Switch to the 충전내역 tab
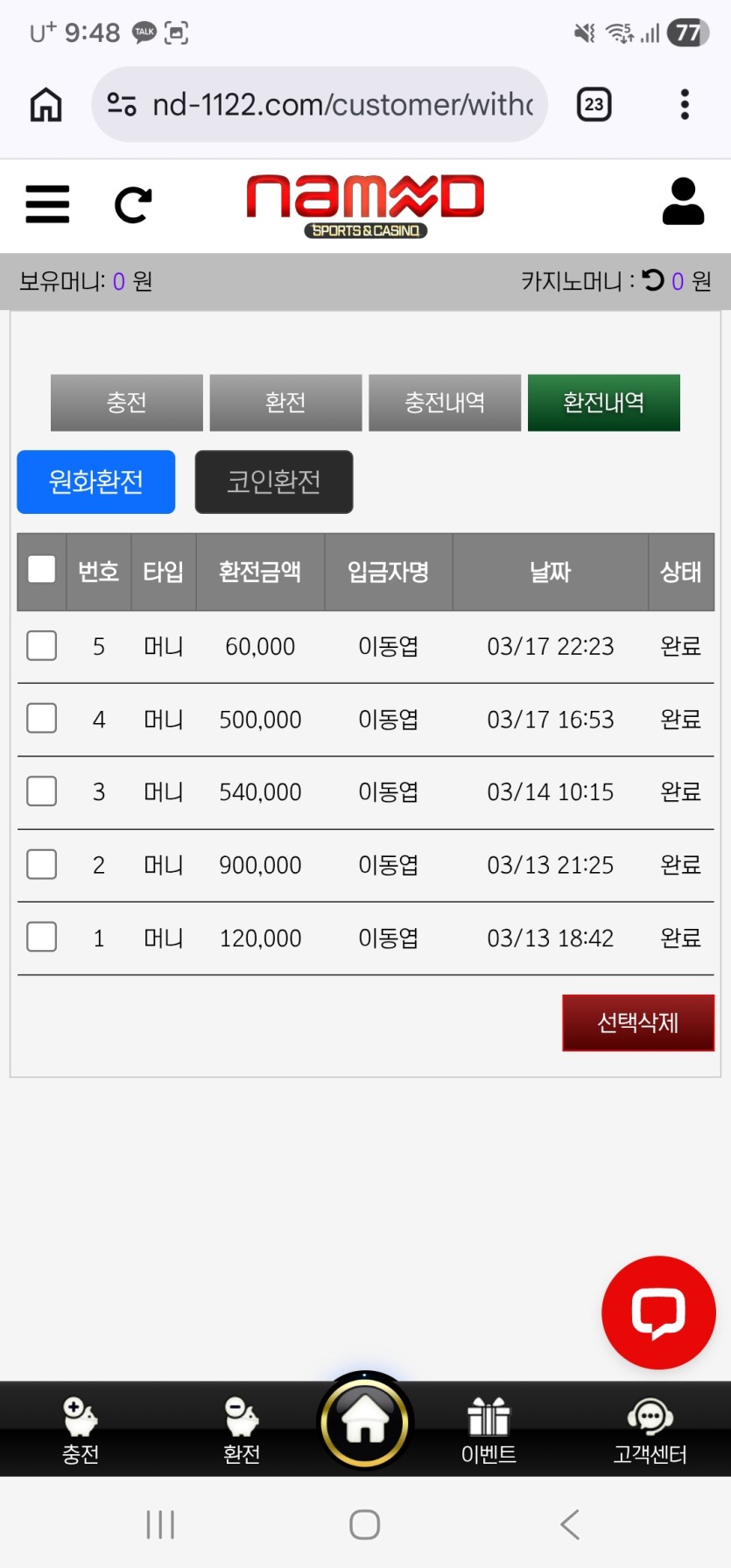This screenshot has height=1568, width=731. click(x=445, y=403)
